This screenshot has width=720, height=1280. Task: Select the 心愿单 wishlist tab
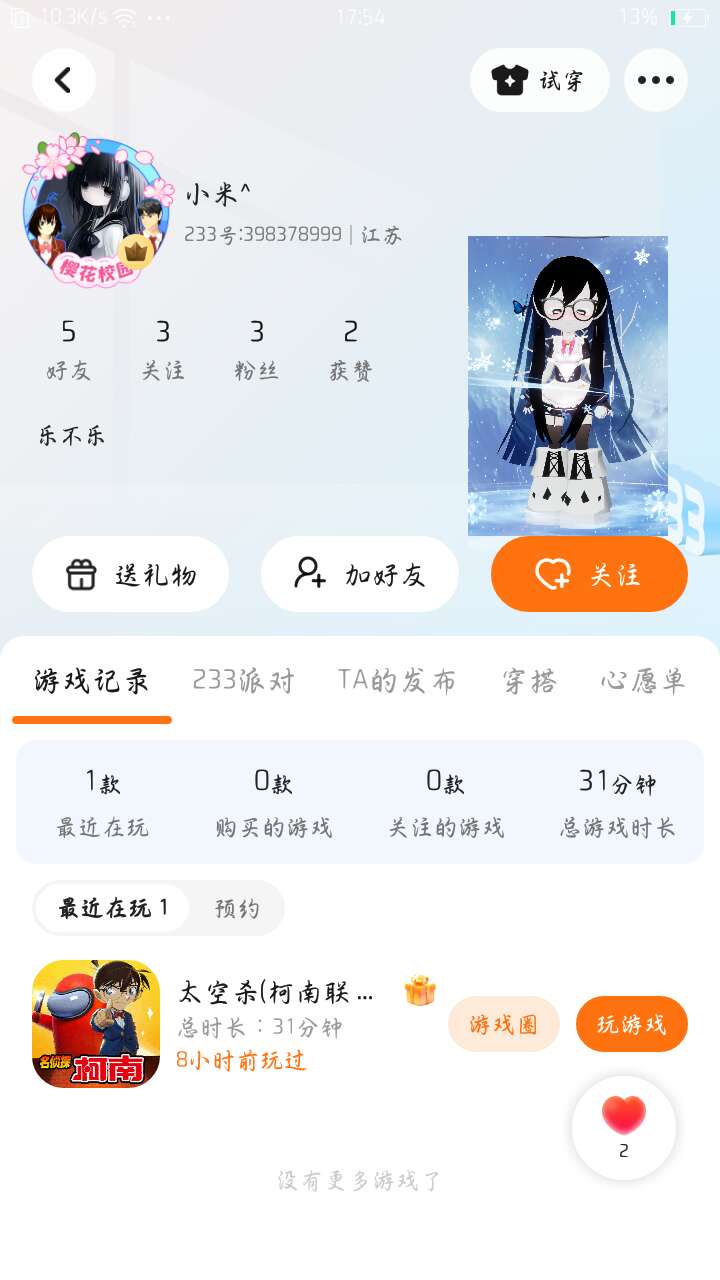pyautogui.click(x=643, y=681)
